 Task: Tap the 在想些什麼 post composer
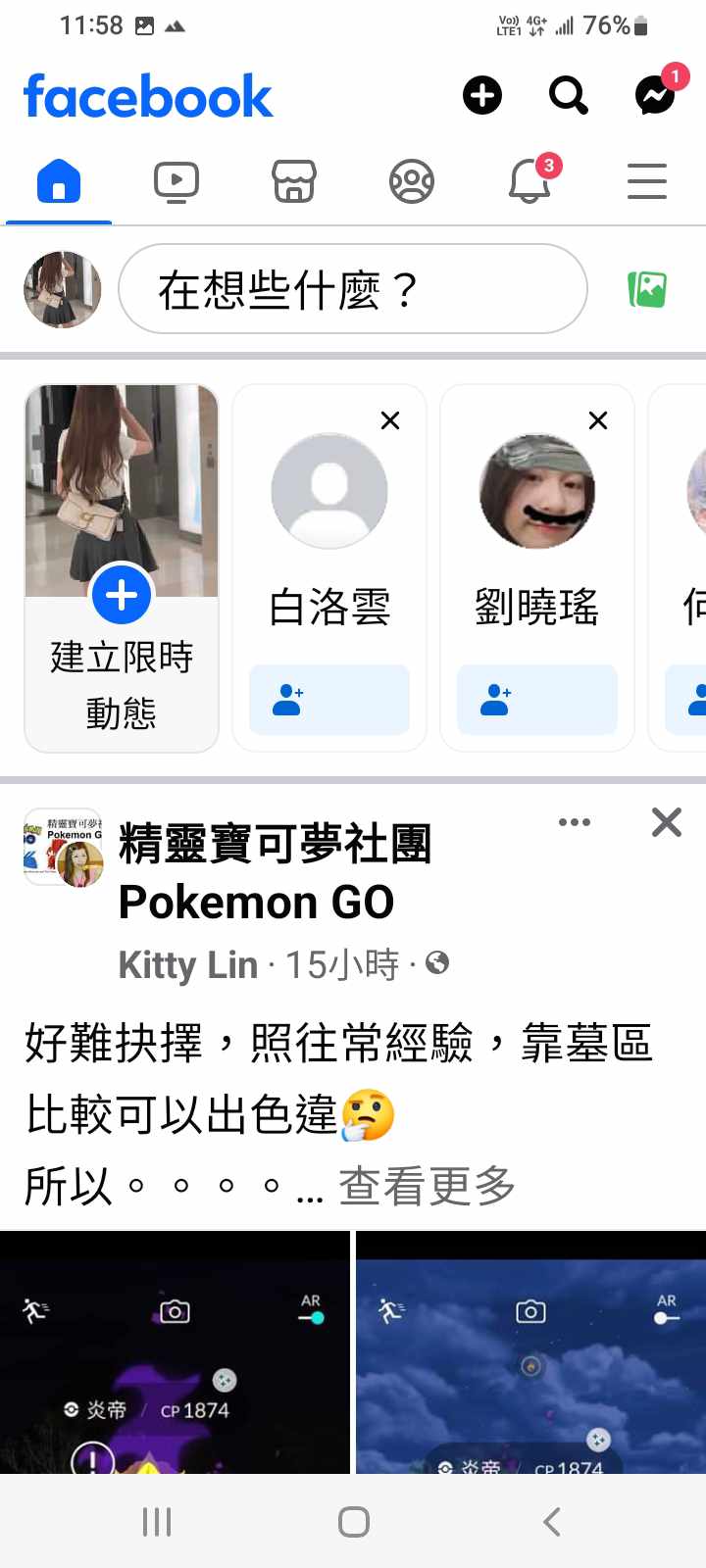point(353,289)
